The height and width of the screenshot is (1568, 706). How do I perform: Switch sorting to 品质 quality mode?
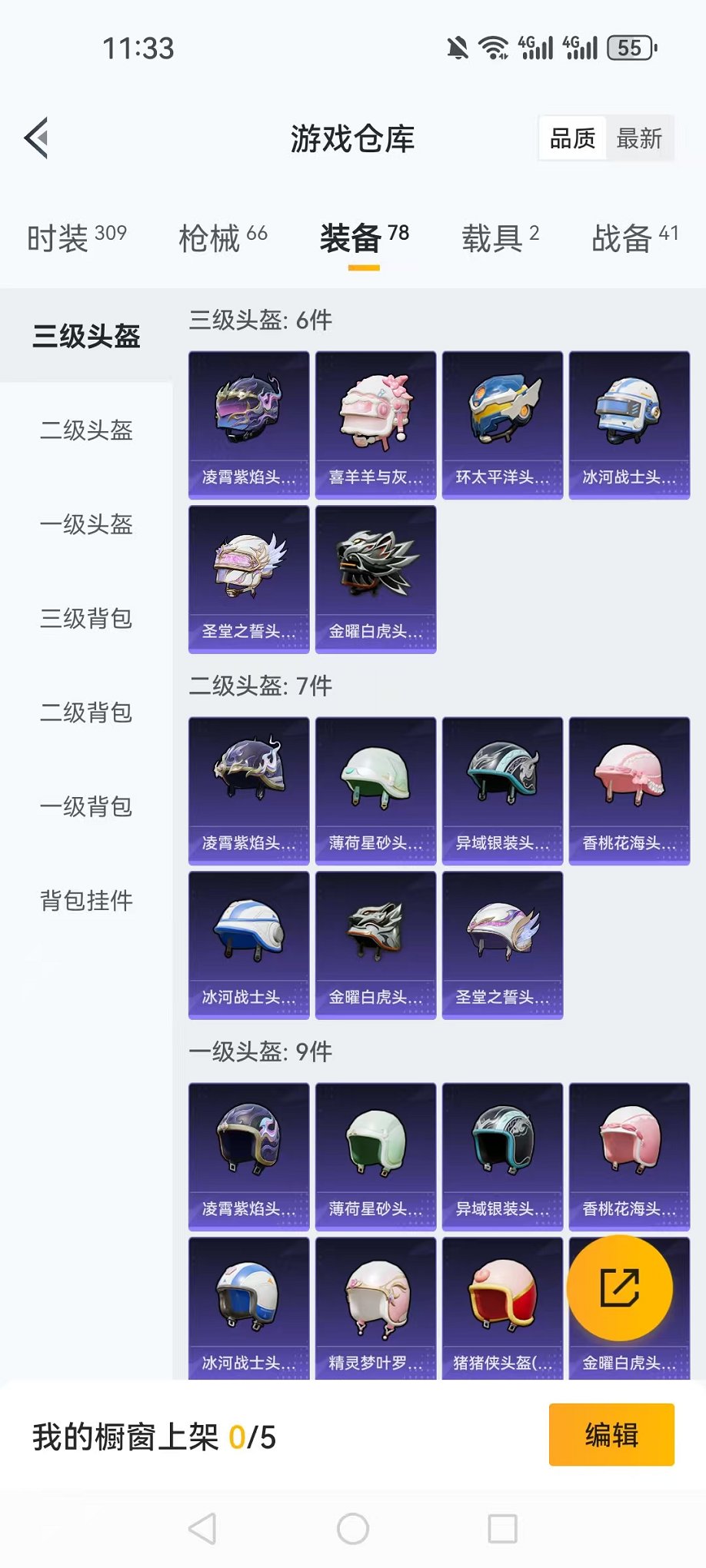tap(571, 138)
